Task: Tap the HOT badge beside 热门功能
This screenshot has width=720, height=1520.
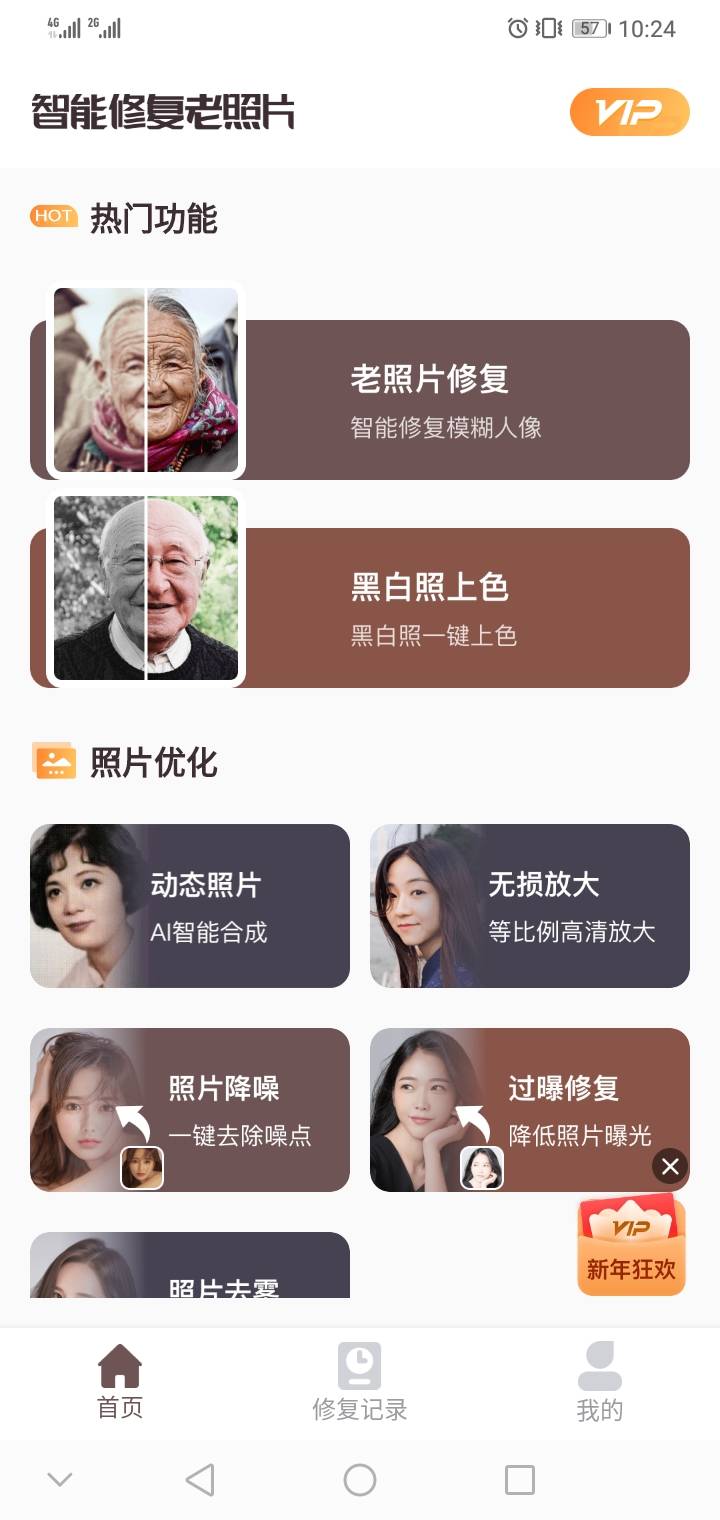Action: [x=53, y=216]
